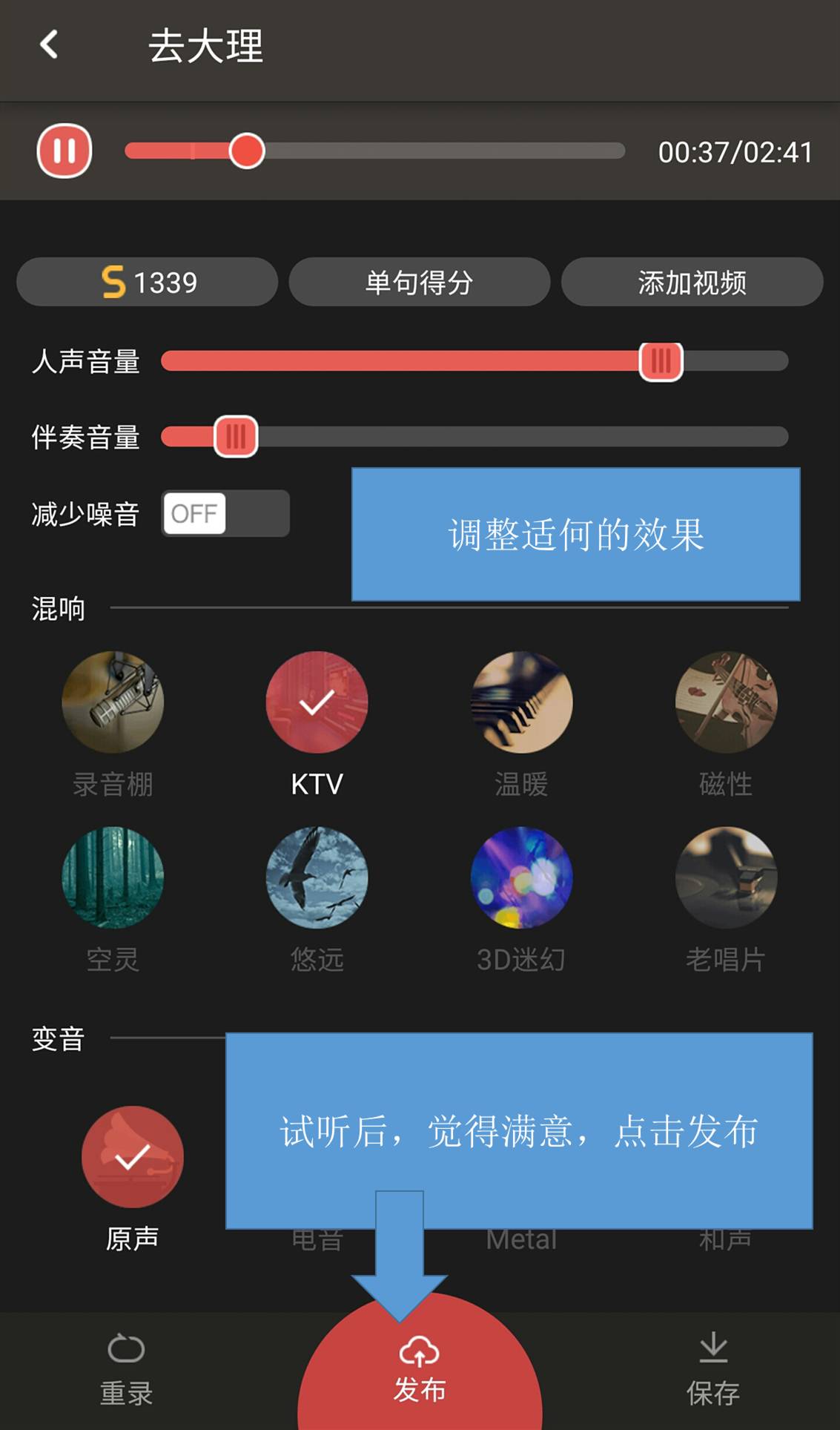
Task: Select the Metal voice effect
Action: pyautogui.click(x=521, y=1237)
